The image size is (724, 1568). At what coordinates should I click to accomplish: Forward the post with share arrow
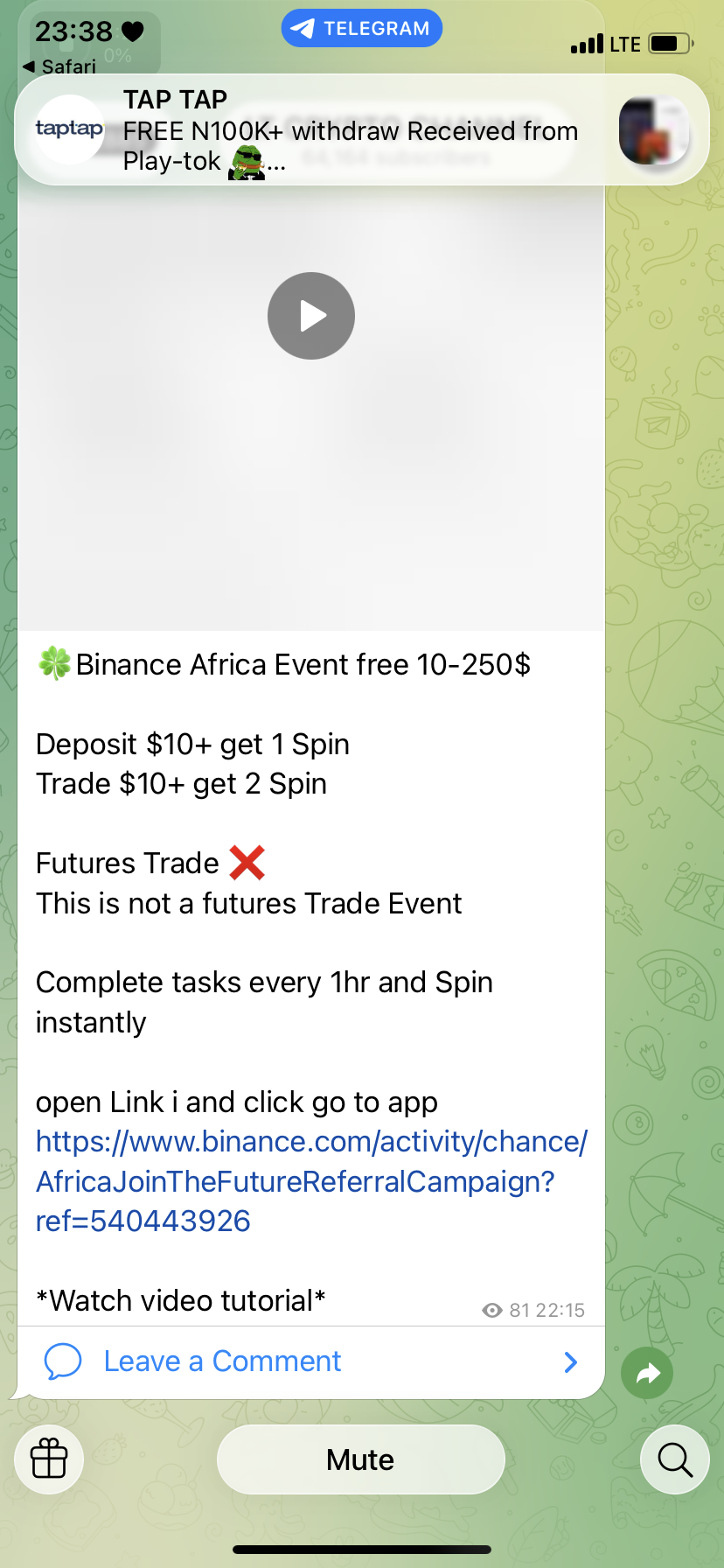tap(647, 1373)
